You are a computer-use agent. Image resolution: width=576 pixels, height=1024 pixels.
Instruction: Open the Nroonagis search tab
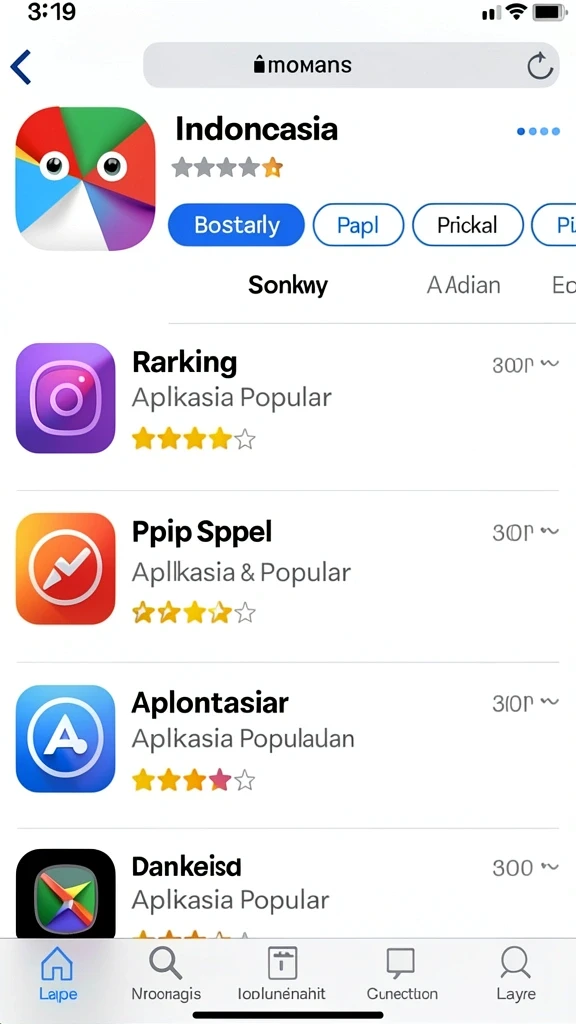(166, 973)
